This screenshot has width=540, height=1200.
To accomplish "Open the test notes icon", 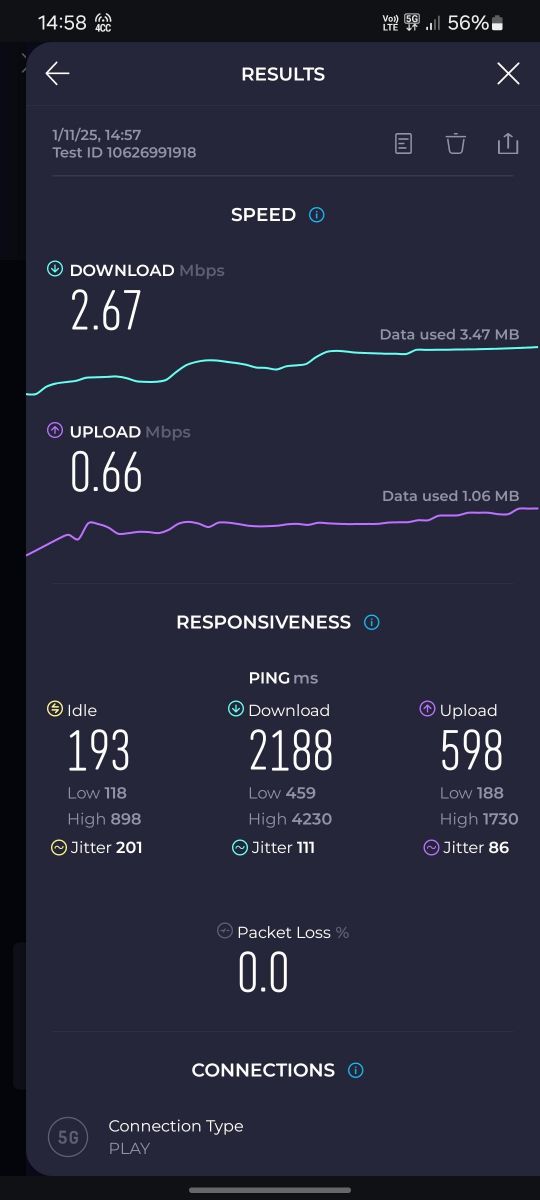I will tap(403, 144).
